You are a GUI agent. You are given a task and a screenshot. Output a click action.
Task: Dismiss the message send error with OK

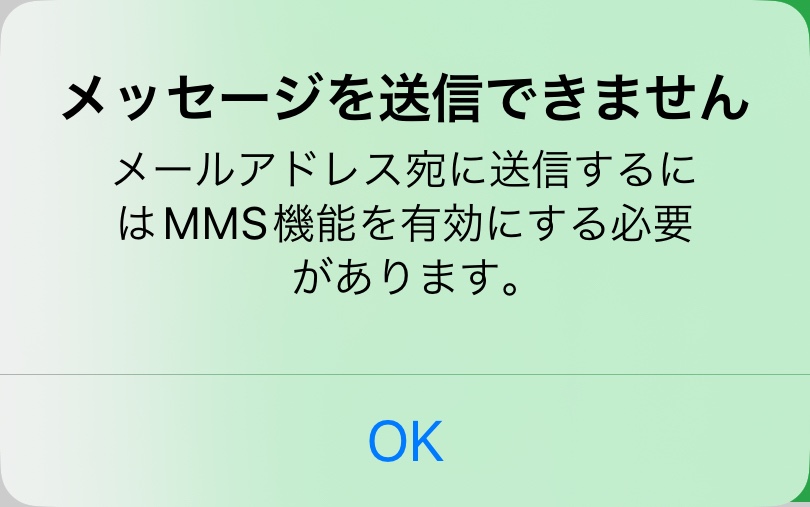tap(405, 440)
